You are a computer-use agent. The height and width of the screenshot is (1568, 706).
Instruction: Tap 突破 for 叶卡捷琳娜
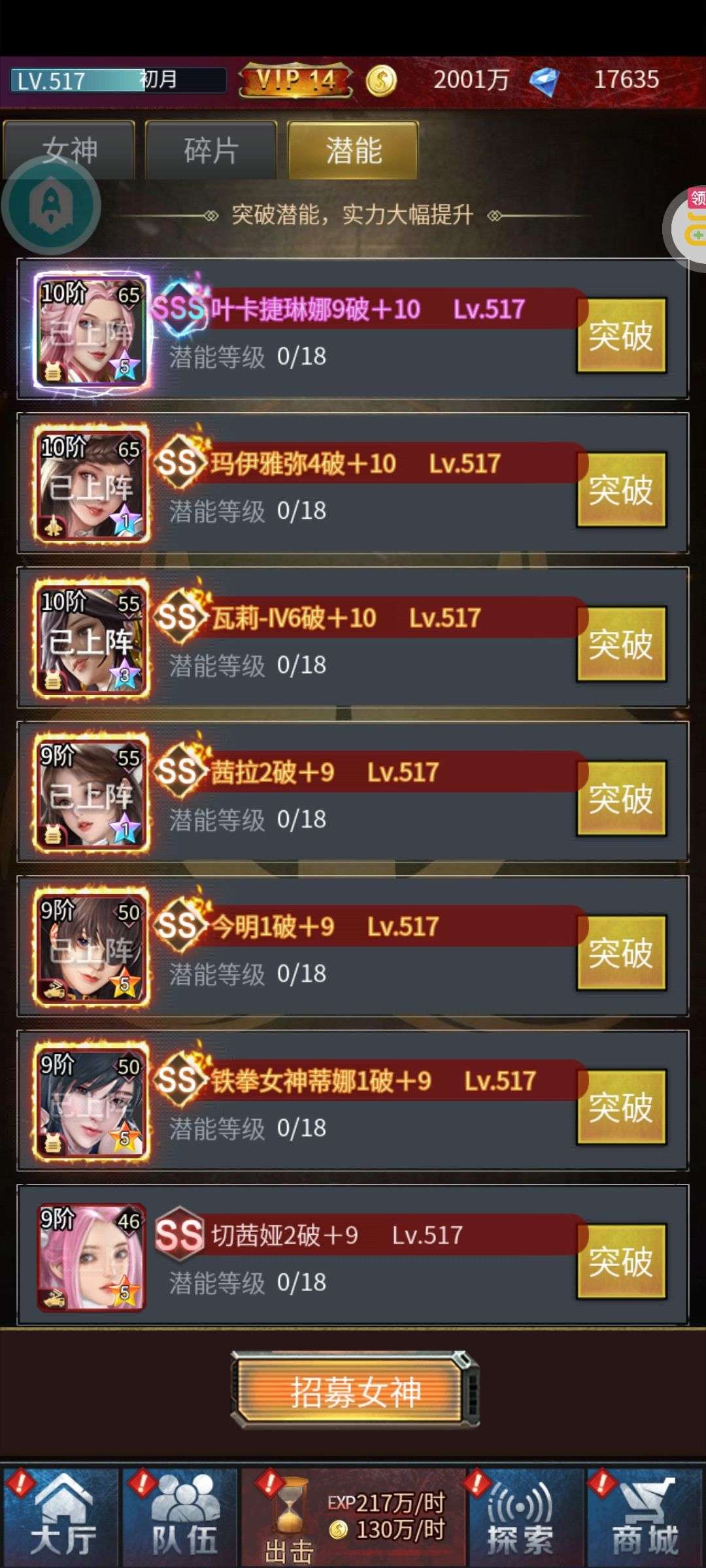[x=621, y=336]
